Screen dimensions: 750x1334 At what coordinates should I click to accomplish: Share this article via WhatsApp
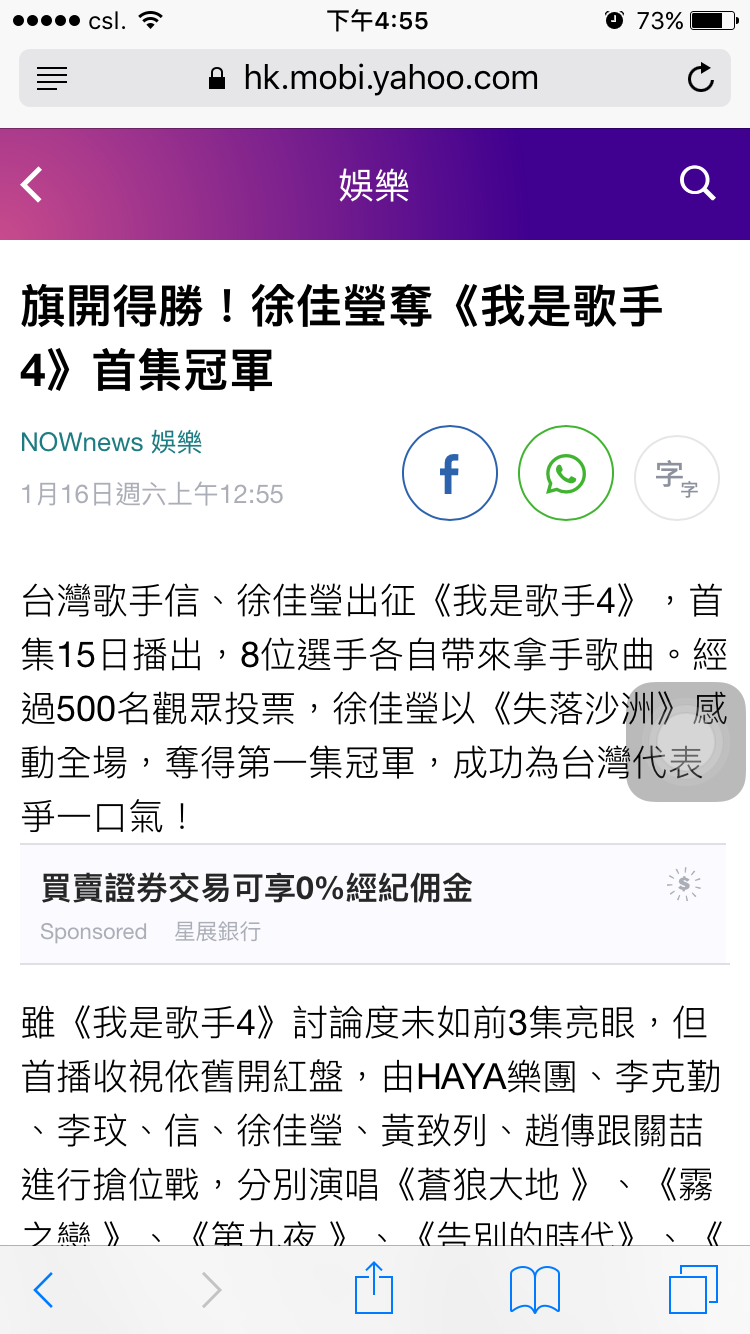point(565,474)
